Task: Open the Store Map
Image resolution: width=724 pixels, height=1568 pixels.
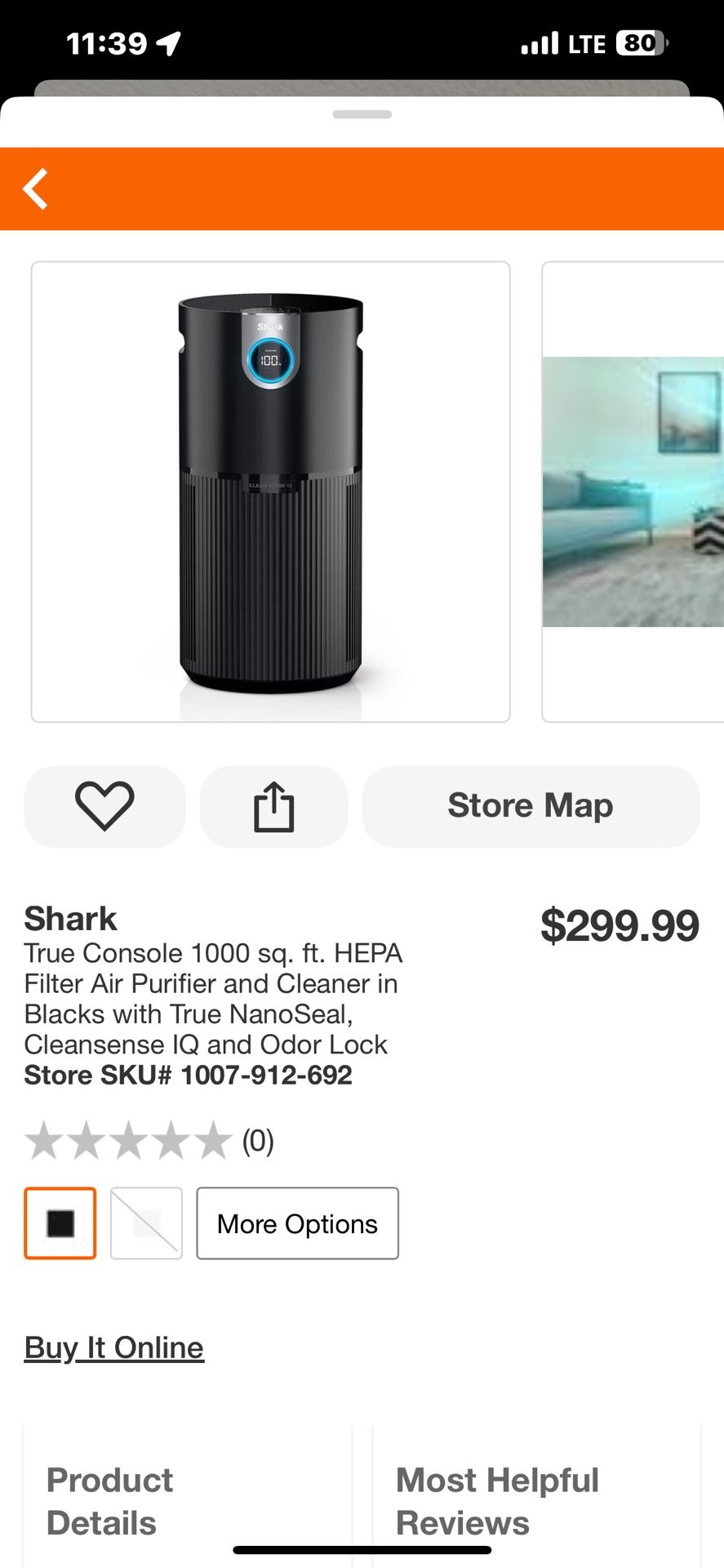Action: click(531, 806)
